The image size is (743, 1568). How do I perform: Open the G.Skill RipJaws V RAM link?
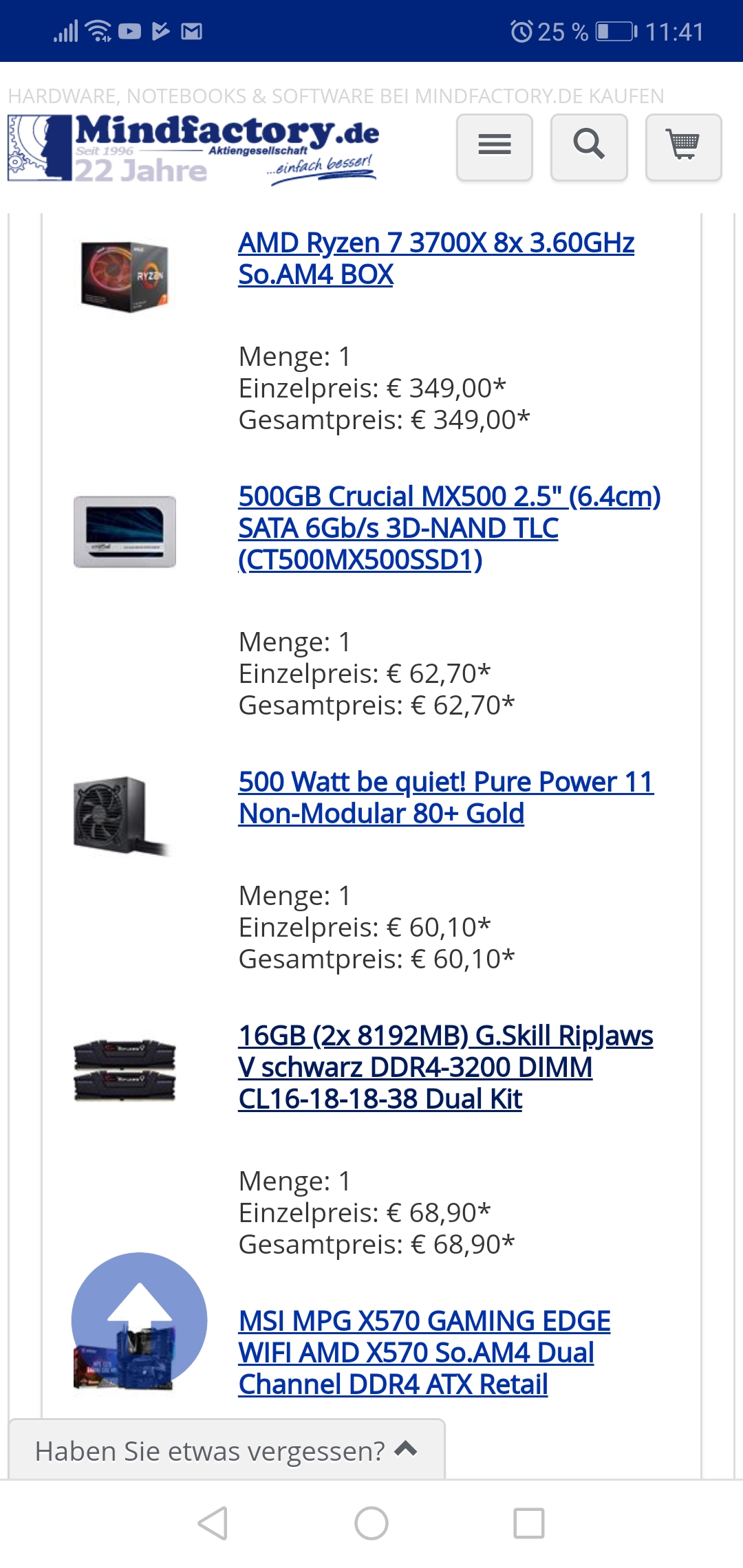[445, 1067]
